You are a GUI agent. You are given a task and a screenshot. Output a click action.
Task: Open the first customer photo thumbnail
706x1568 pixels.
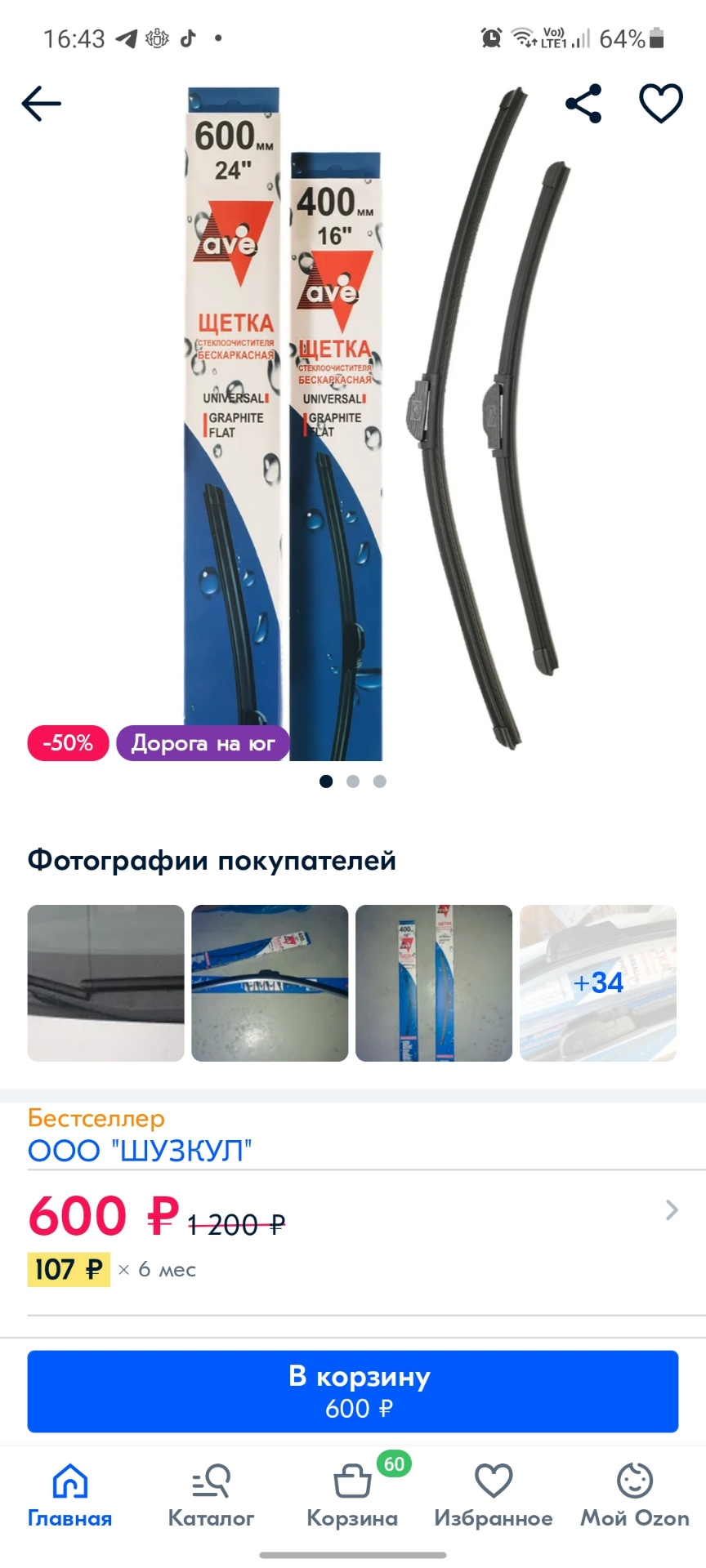tap(106, 983)
